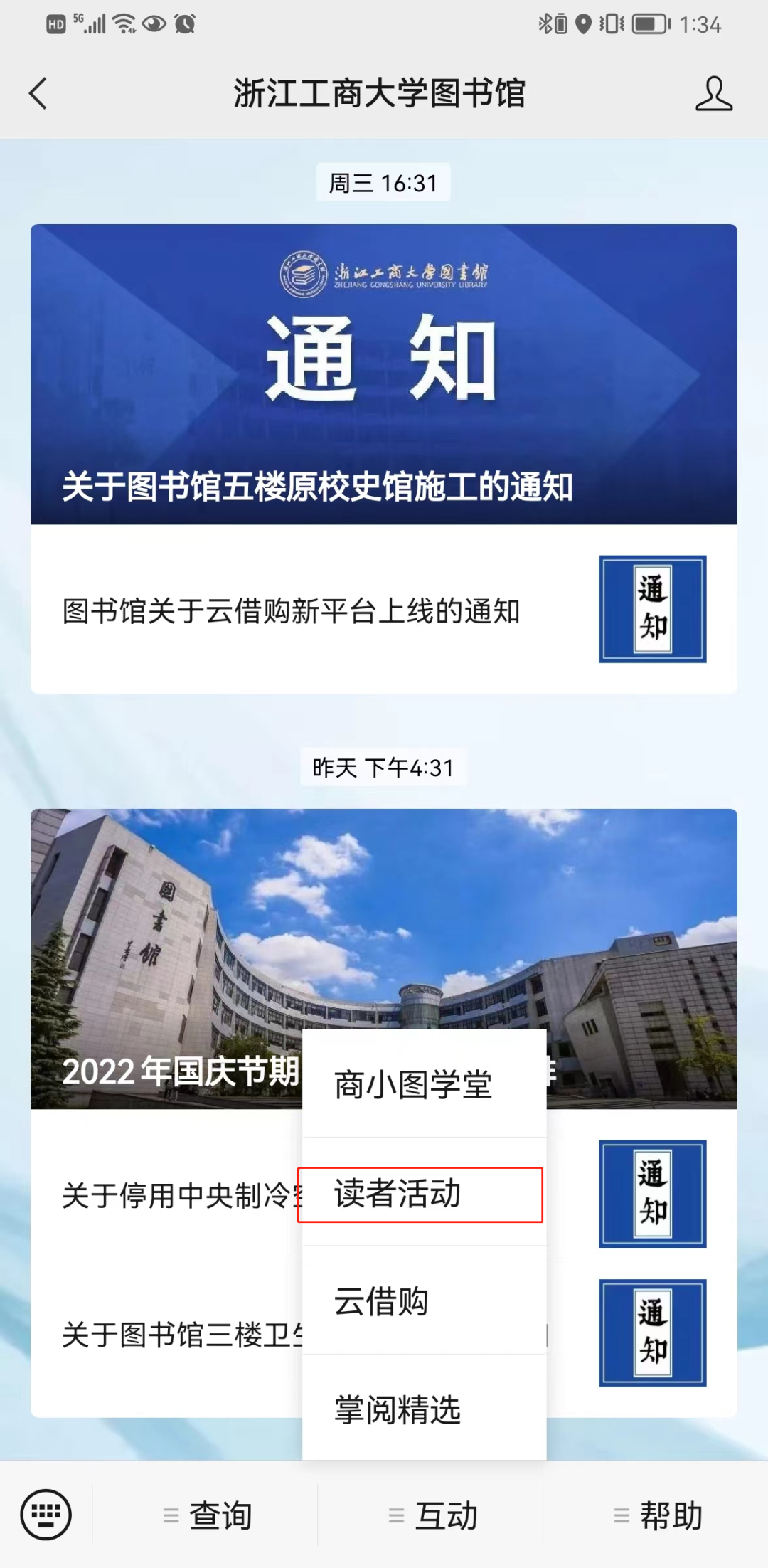Toggle the 互动 bottom menu

pyautogui.click(x=432, y=1515)
